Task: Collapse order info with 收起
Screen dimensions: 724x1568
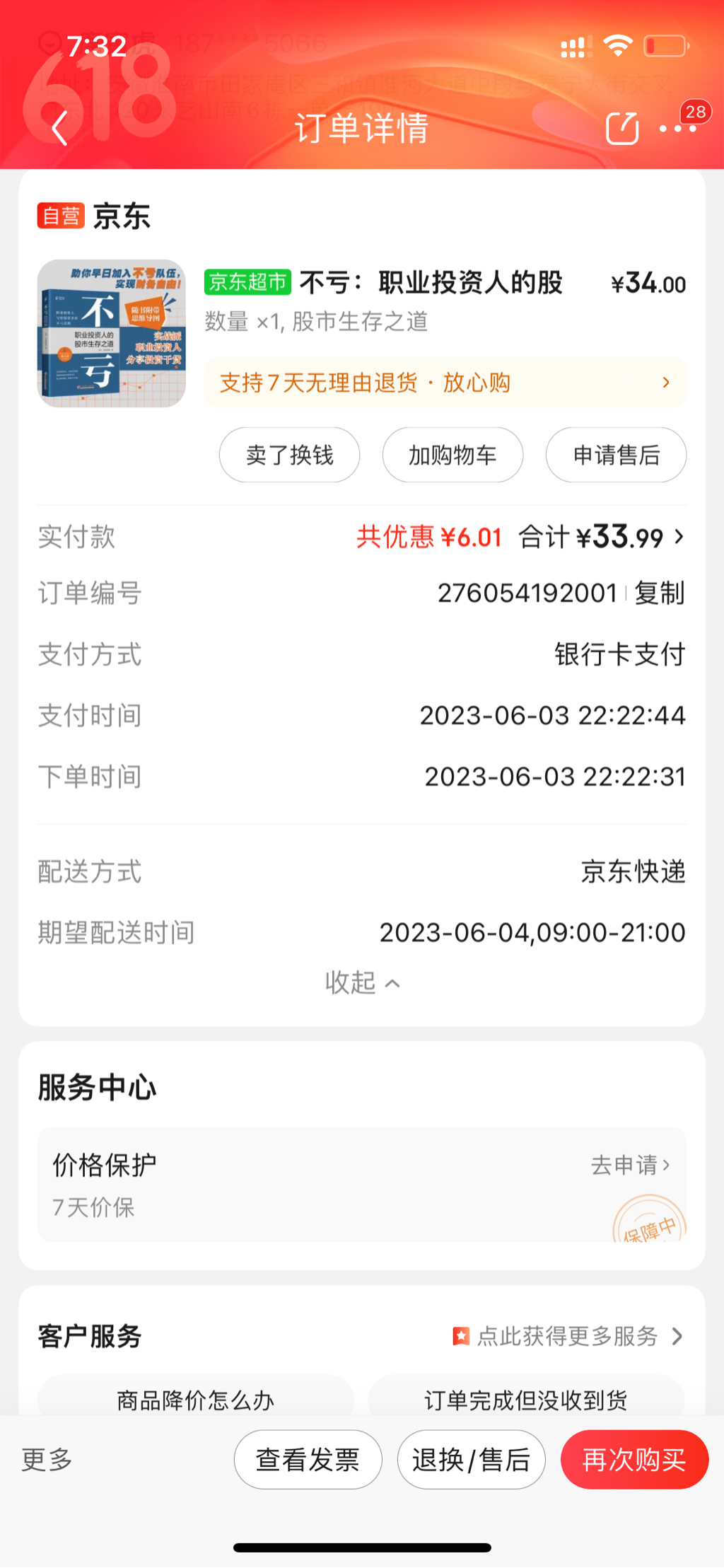Action: 362,982
